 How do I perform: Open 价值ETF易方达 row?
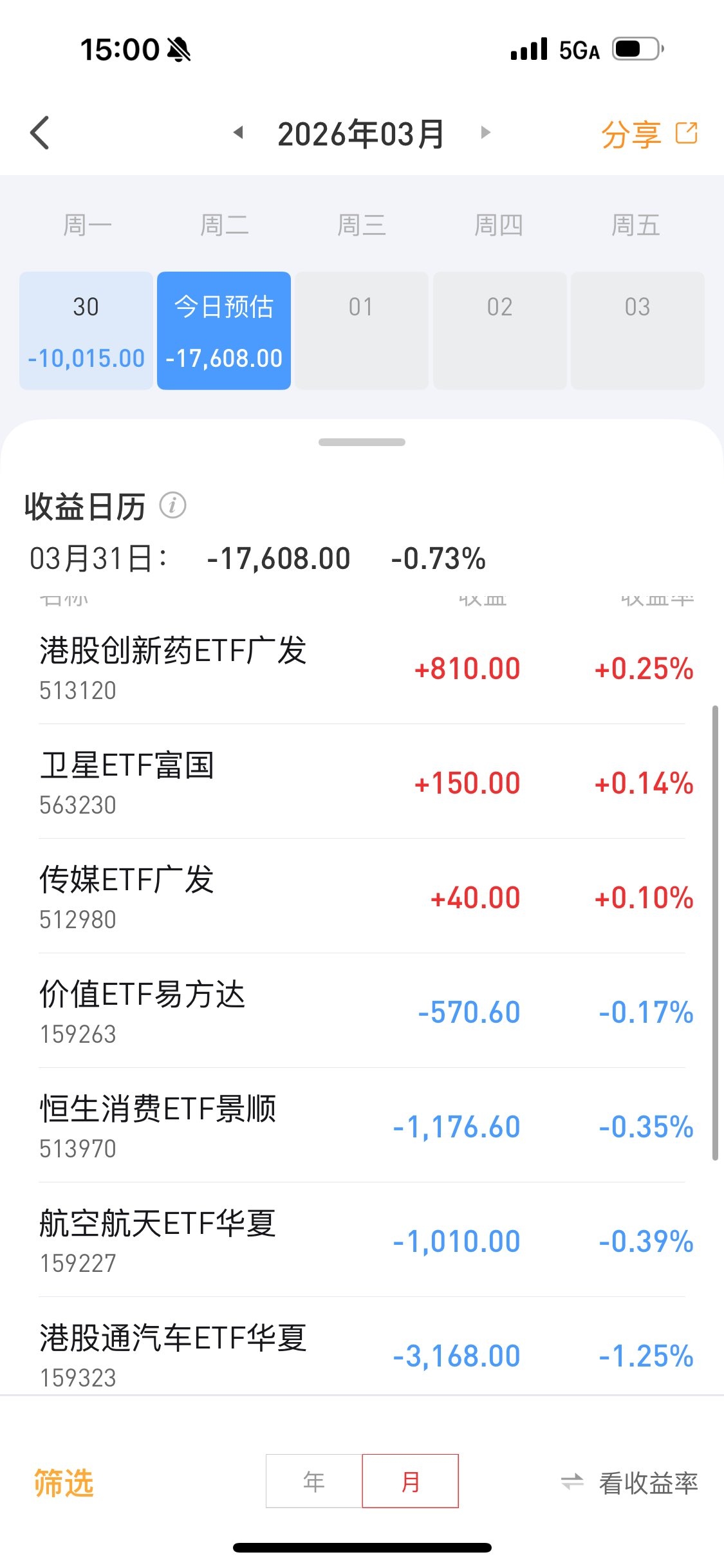[x=362, y=1012]
